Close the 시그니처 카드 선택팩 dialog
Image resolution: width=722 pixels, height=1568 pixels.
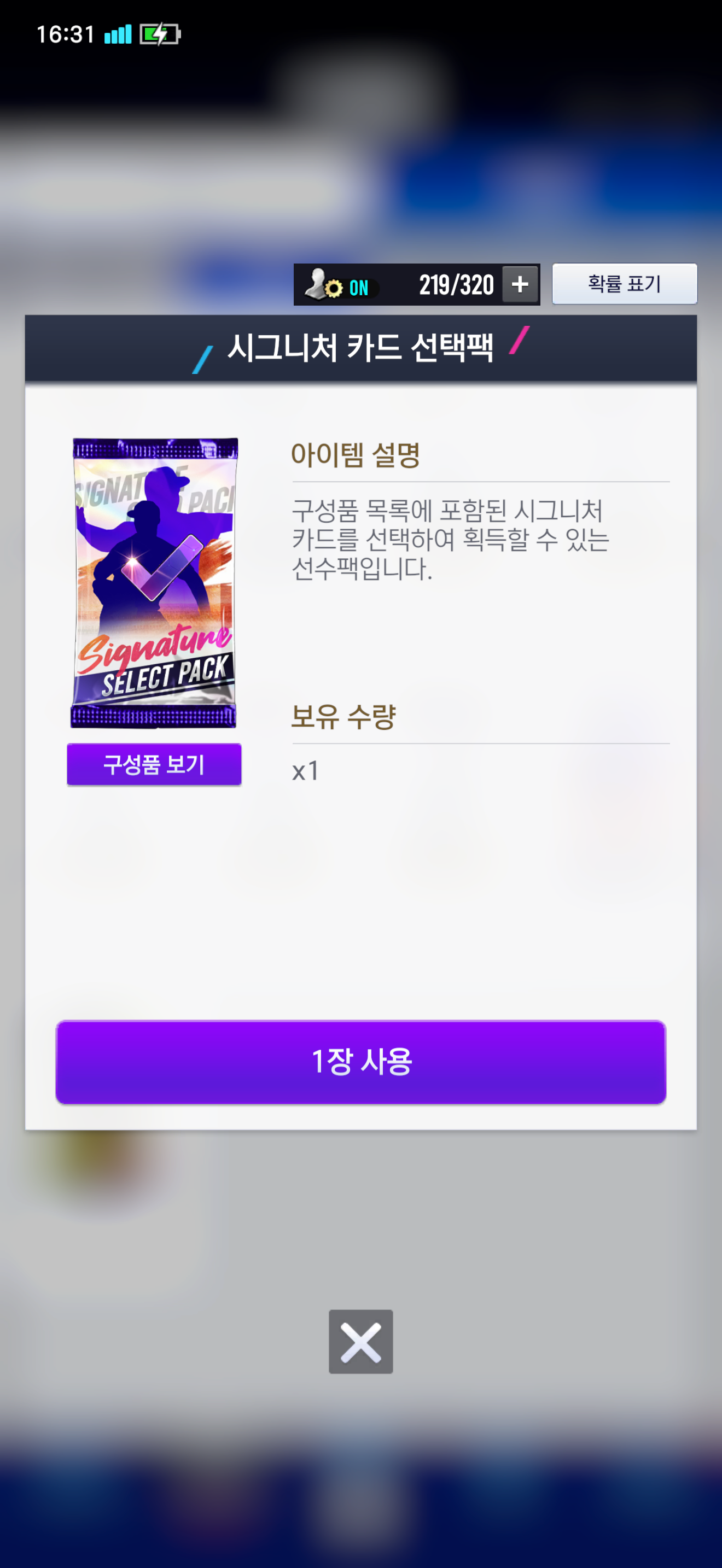point(360,1341)
